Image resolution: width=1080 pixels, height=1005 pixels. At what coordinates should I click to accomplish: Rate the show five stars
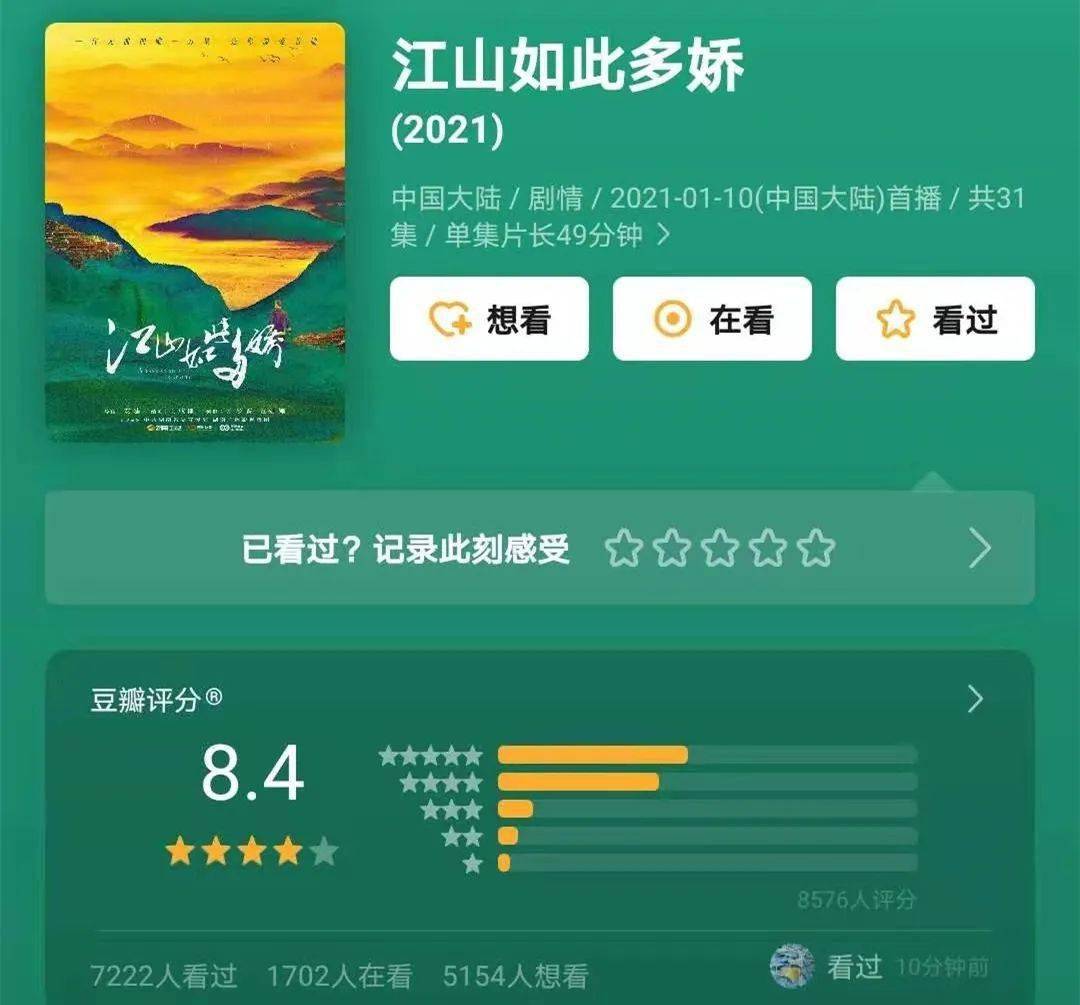(816, 548)
